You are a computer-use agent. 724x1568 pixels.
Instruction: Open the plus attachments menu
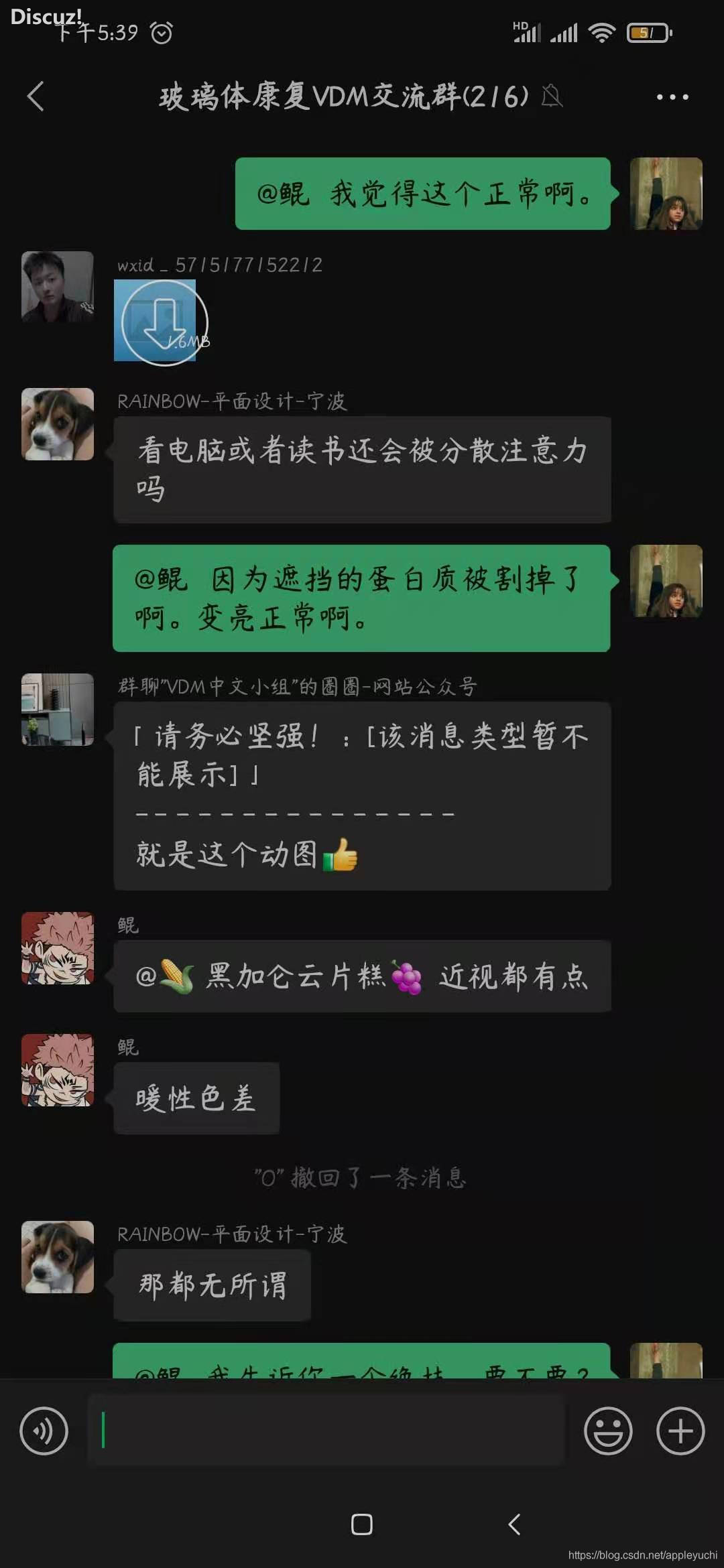click(x=680, y=1431)
